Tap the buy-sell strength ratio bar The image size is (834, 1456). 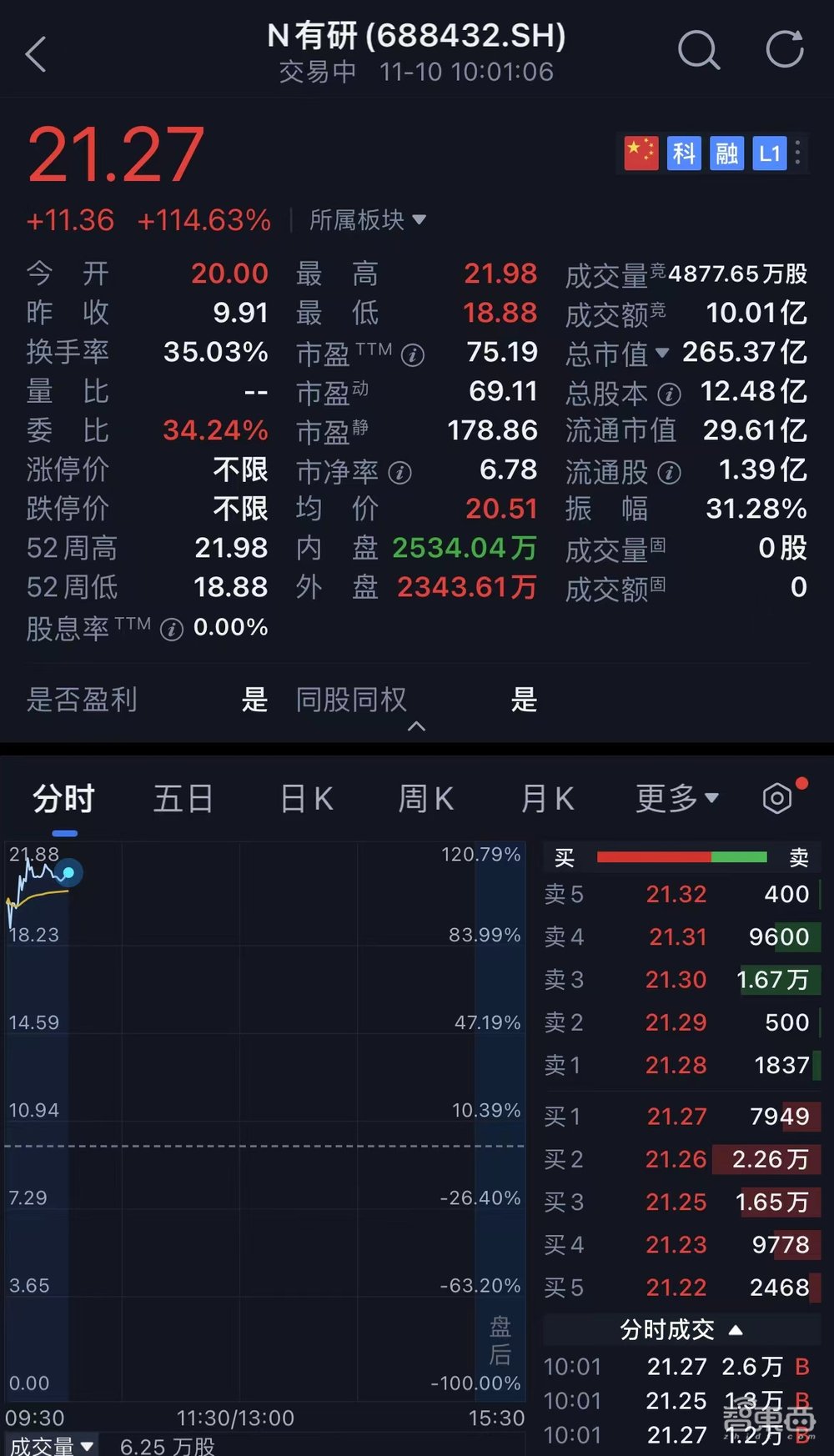[681, 856]
